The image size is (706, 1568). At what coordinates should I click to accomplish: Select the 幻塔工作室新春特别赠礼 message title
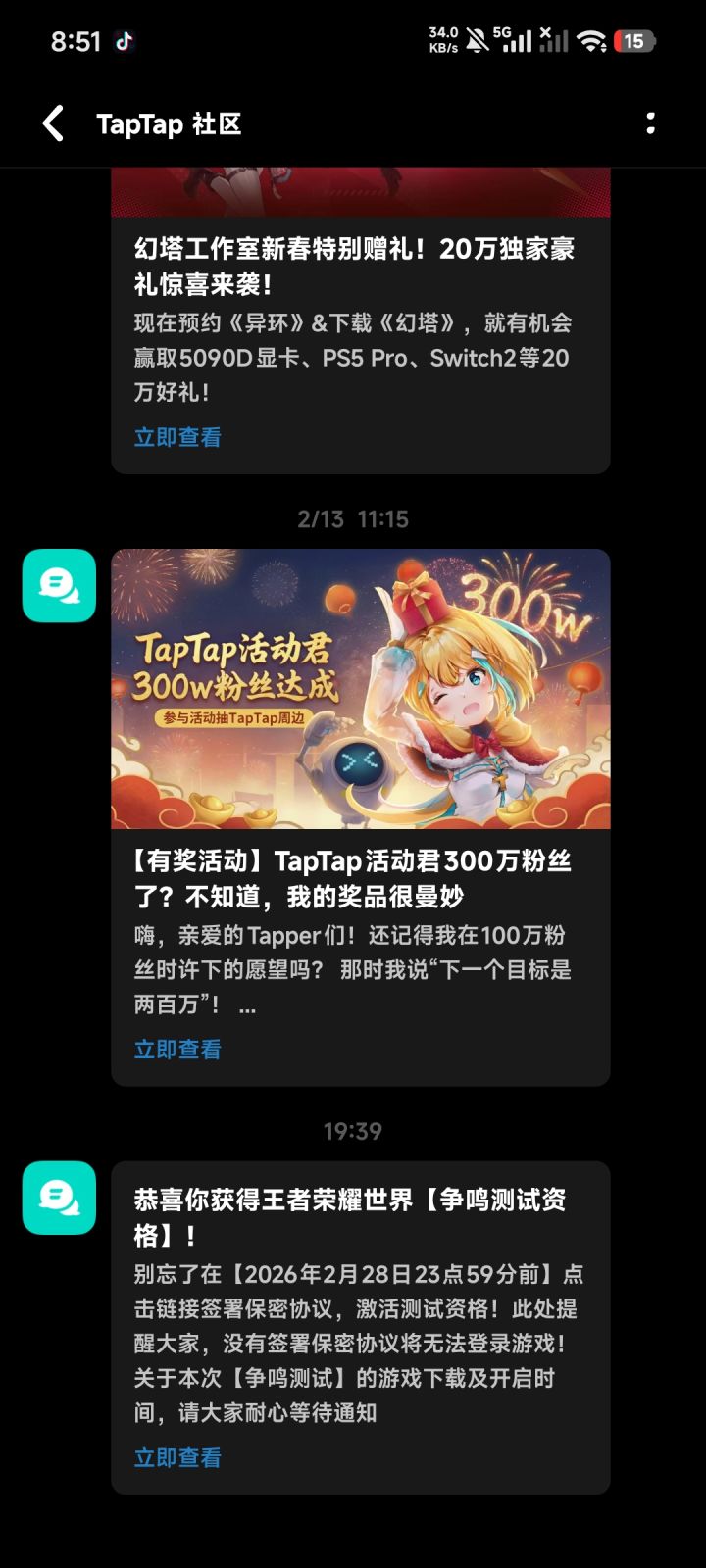(x=353, y=269)
